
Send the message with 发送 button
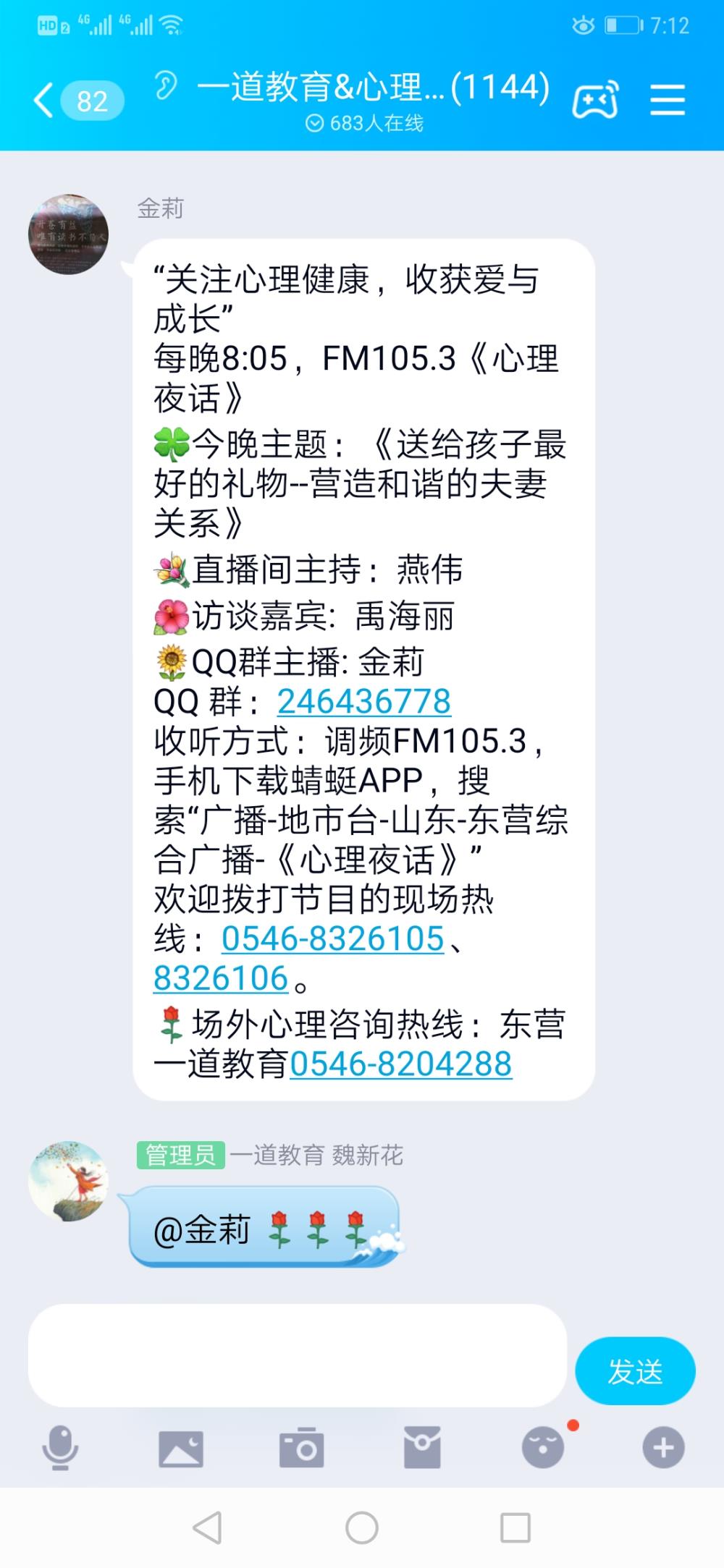click(635, 1371)
